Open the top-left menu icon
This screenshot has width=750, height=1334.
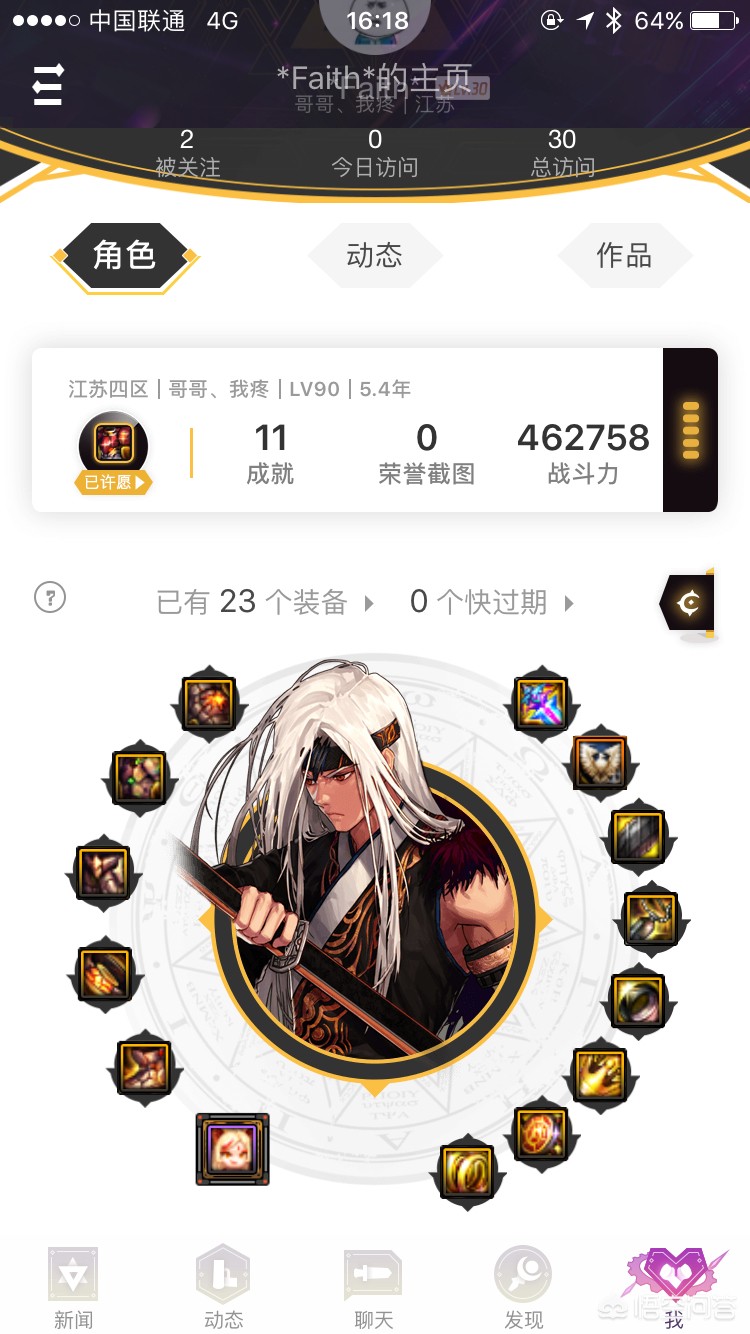48,84
